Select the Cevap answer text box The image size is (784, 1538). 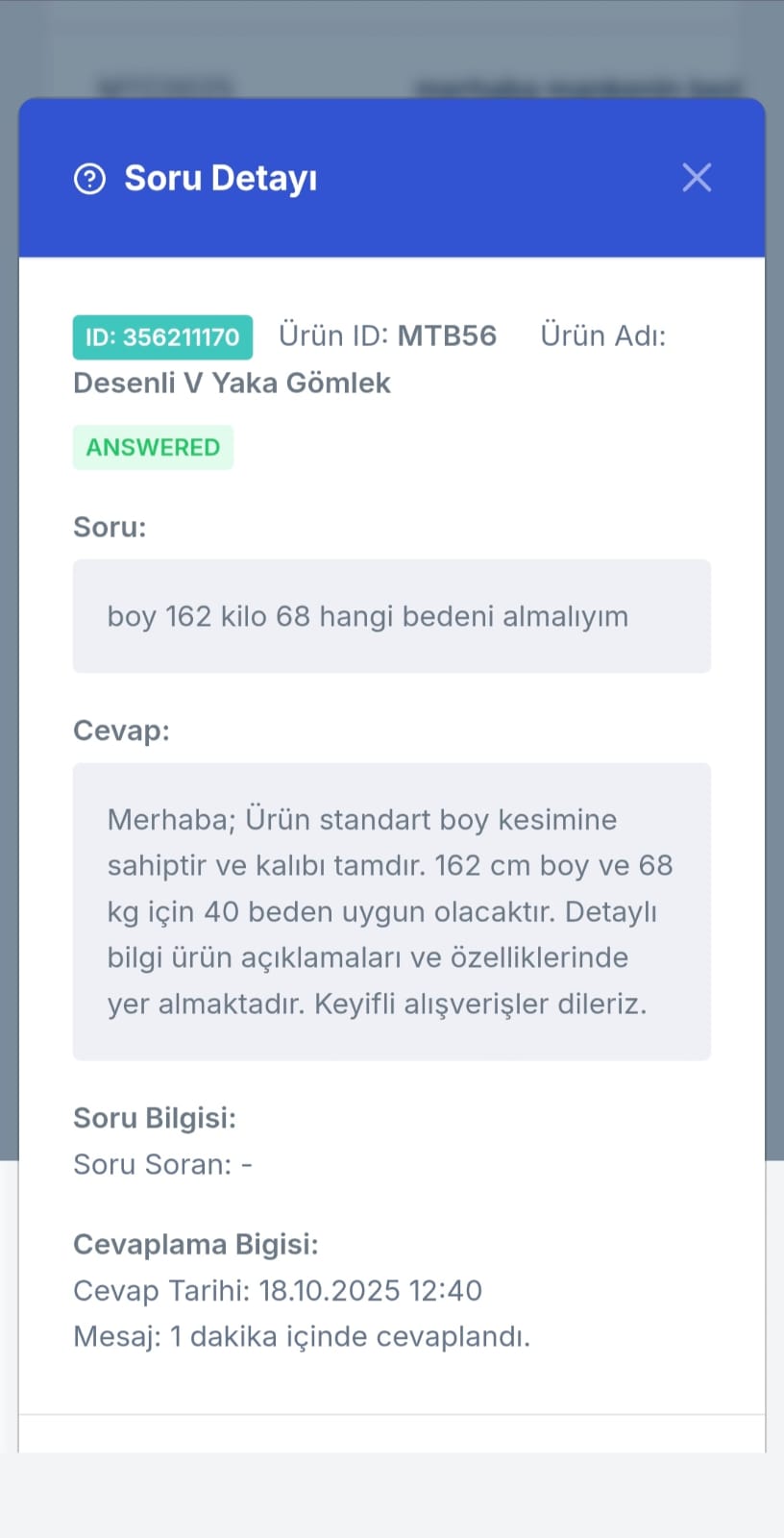click(392, 911)
